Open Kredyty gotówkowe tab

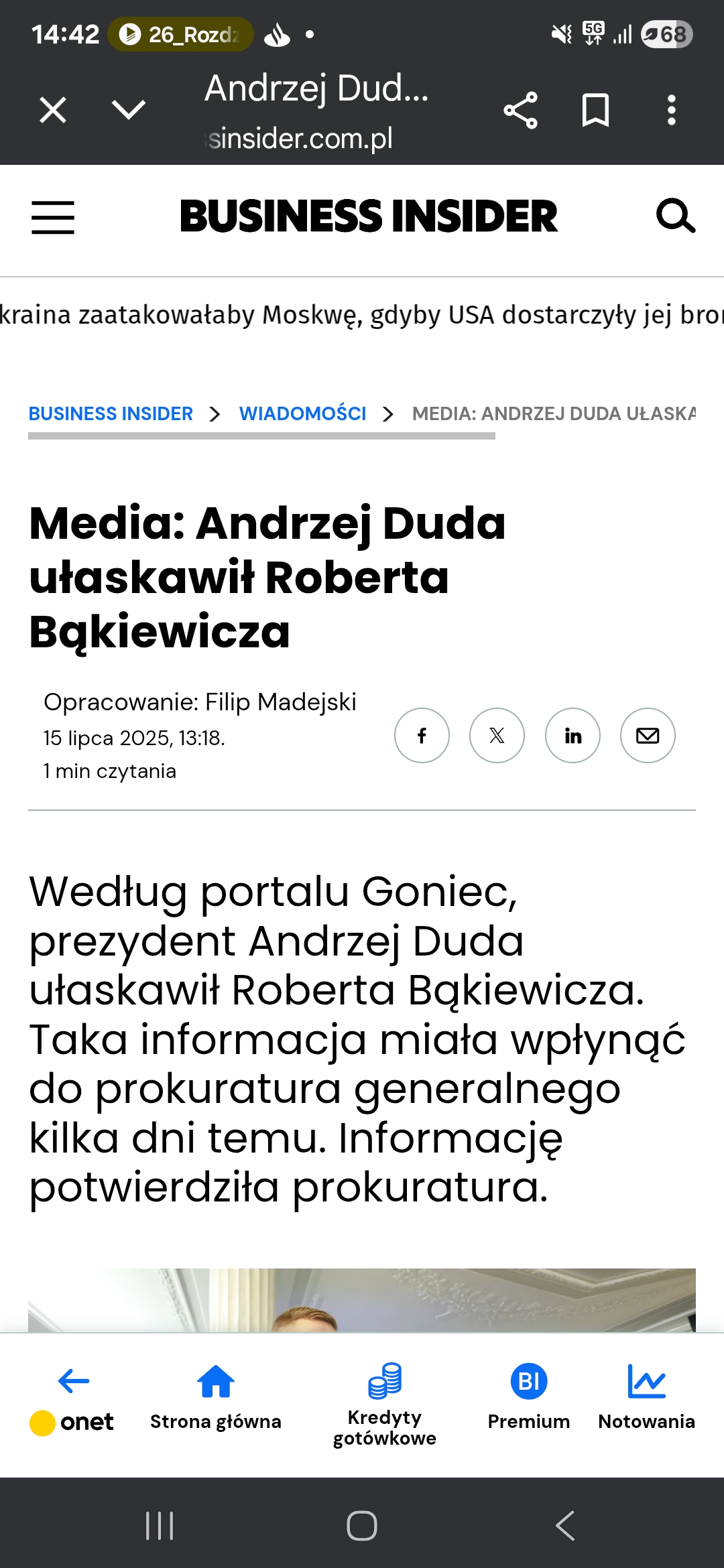point(385,1404)
